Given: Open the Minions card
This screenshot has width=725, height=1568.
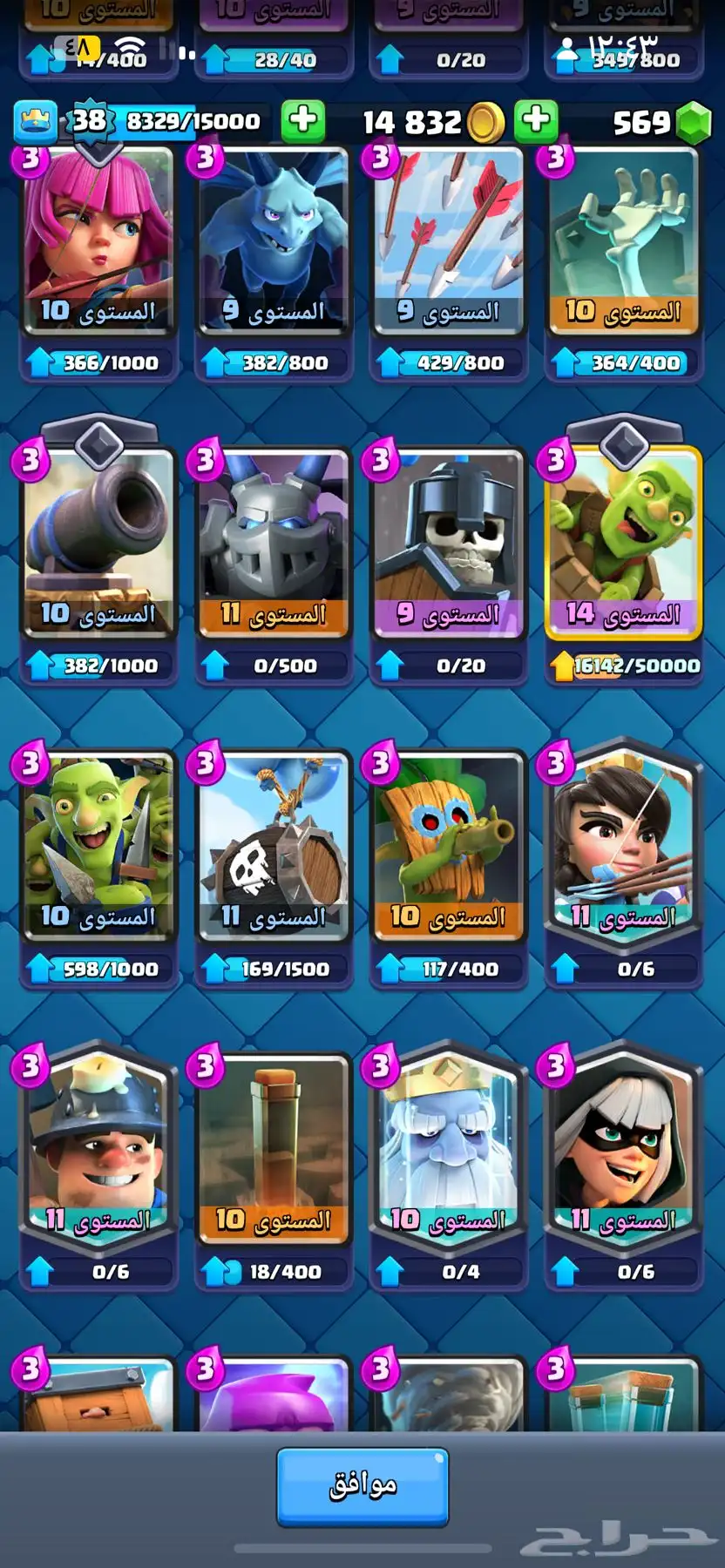Looking at the screenshot, I should tap(274, 240).
